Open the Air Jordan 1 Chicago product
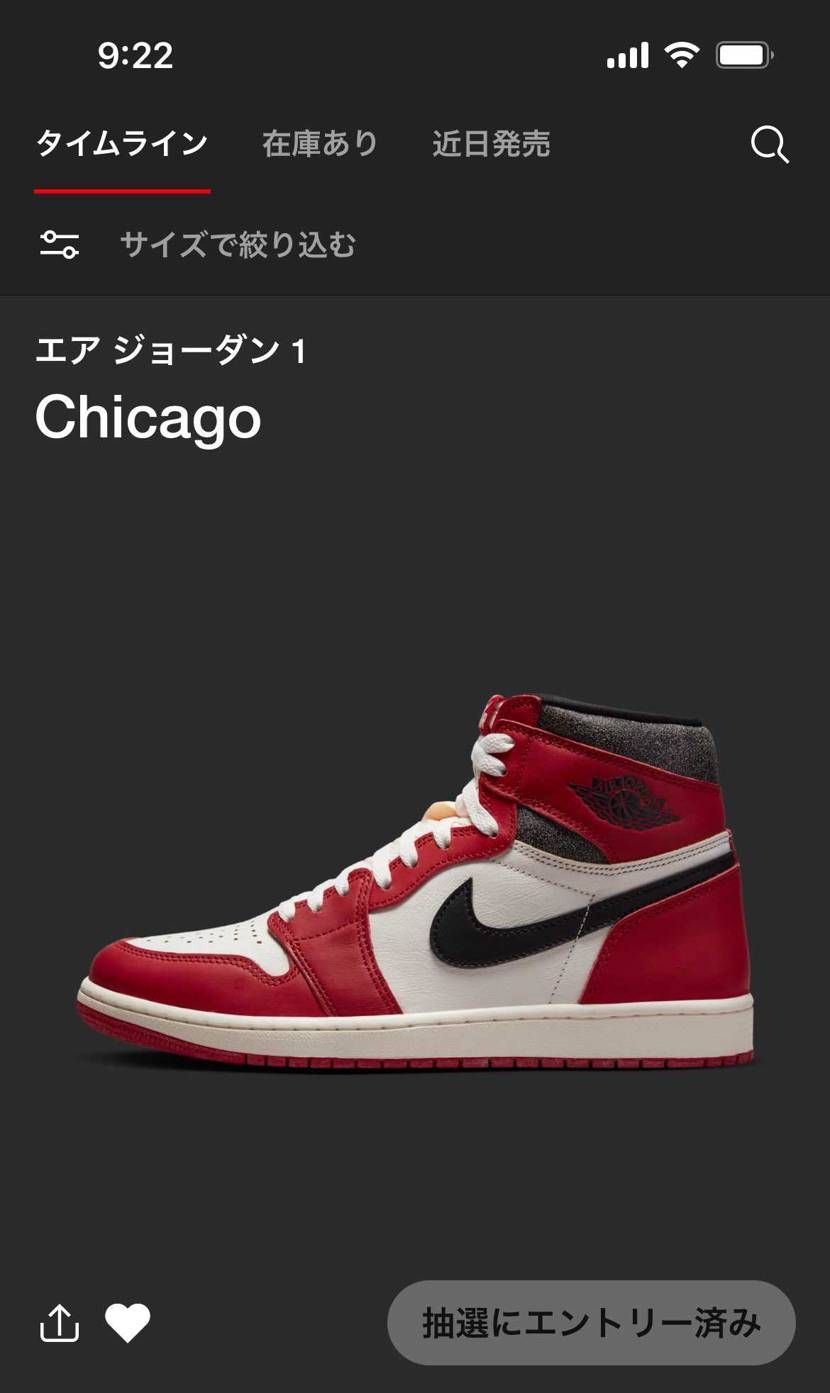Image resolution: width=830 pixels, height=1393 pixels. (415, 880)
